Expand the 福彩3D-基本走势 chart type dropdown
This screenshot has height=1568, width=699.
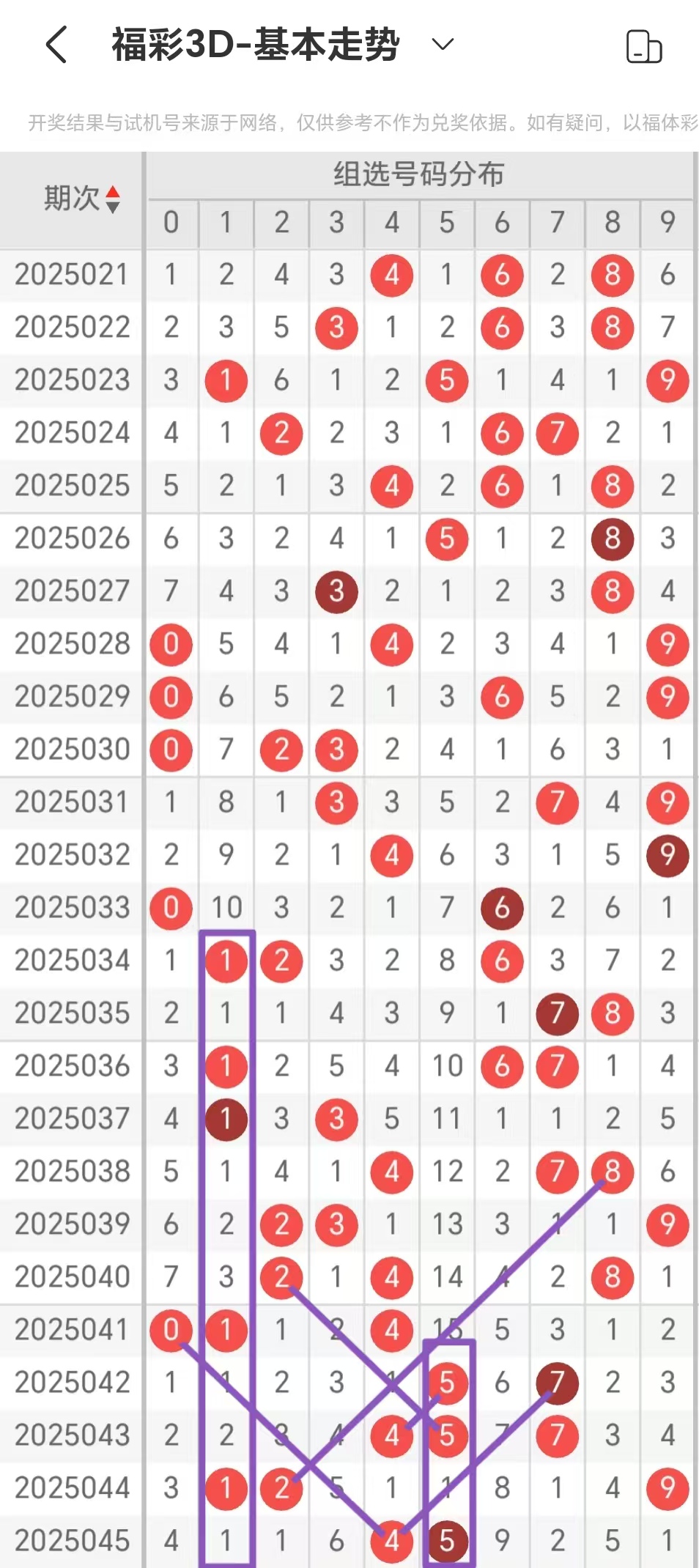pyautogui.click(x=443, y=45)
